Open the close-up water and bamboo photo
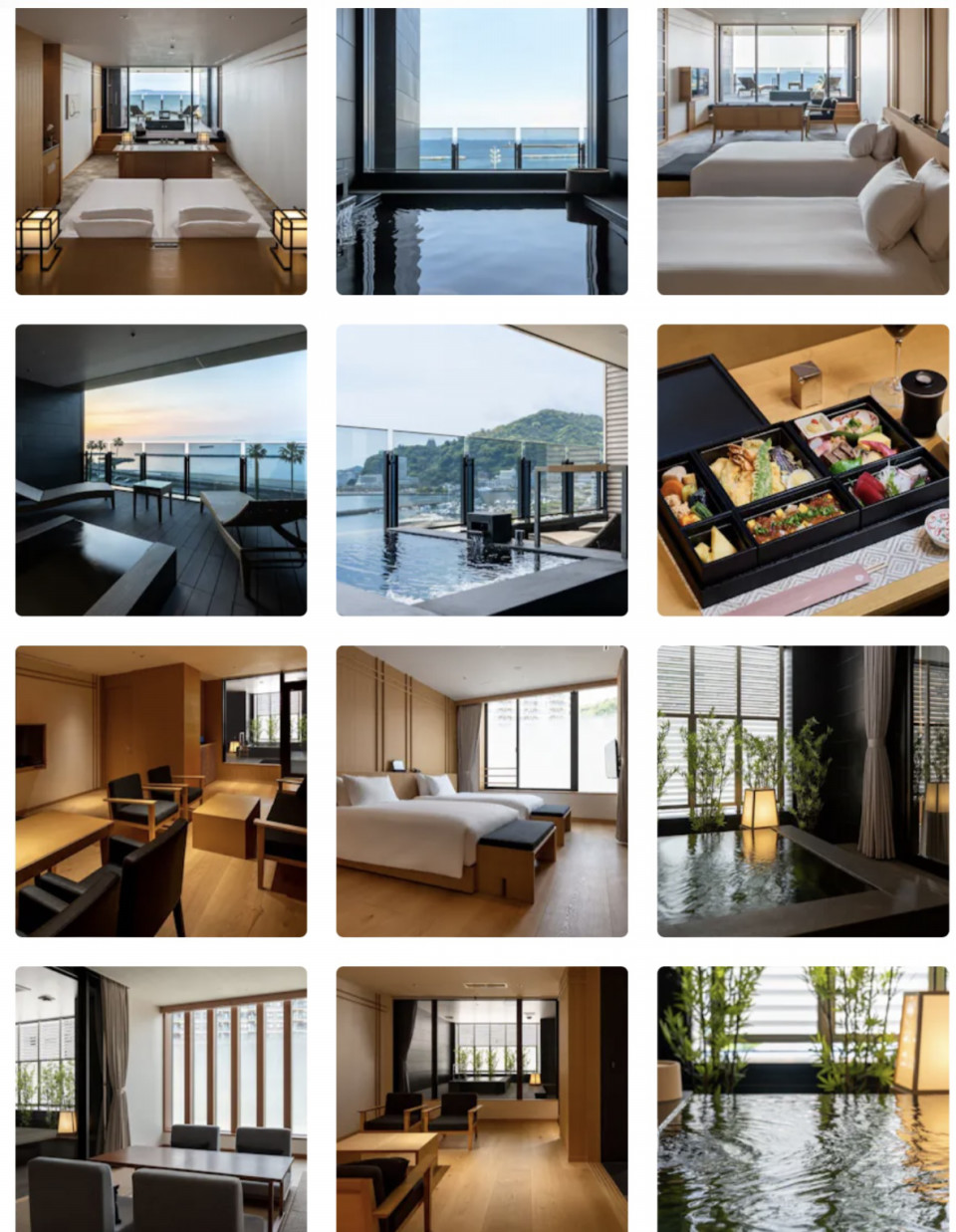 tap(802, 1099)
